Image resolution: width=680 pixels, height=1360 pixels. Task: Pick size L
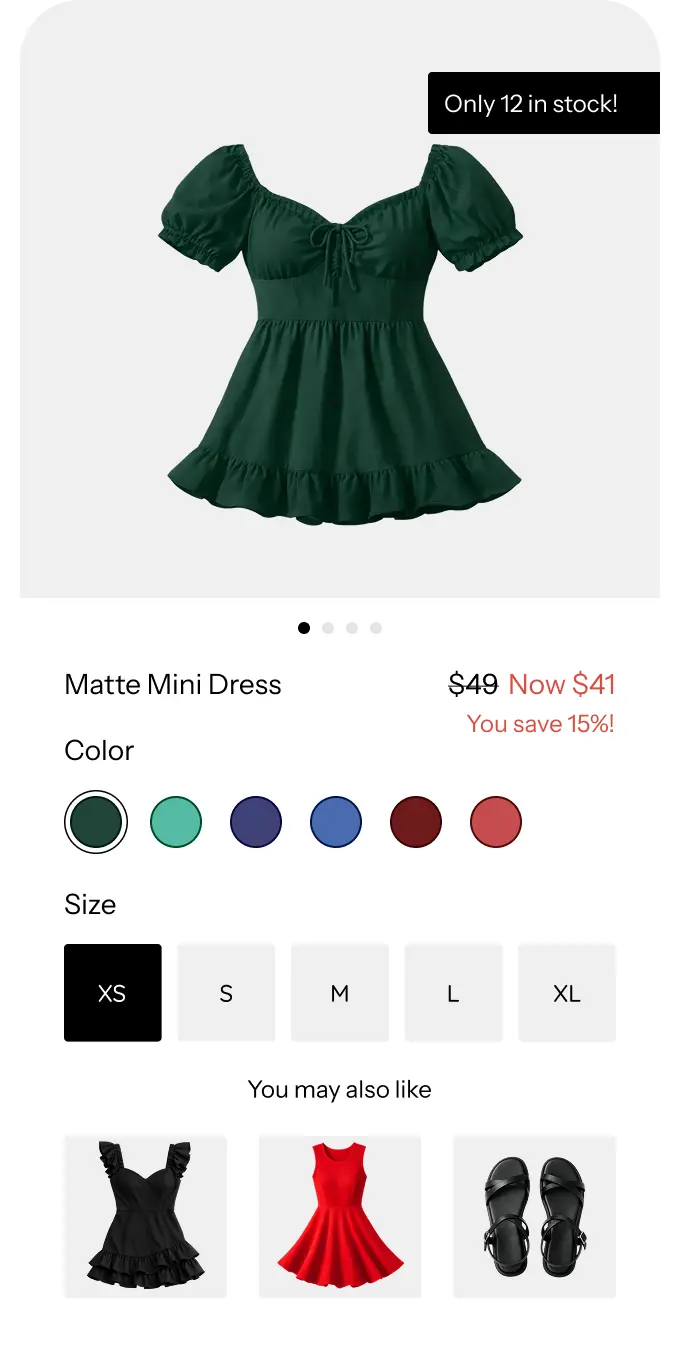point(453,993)
